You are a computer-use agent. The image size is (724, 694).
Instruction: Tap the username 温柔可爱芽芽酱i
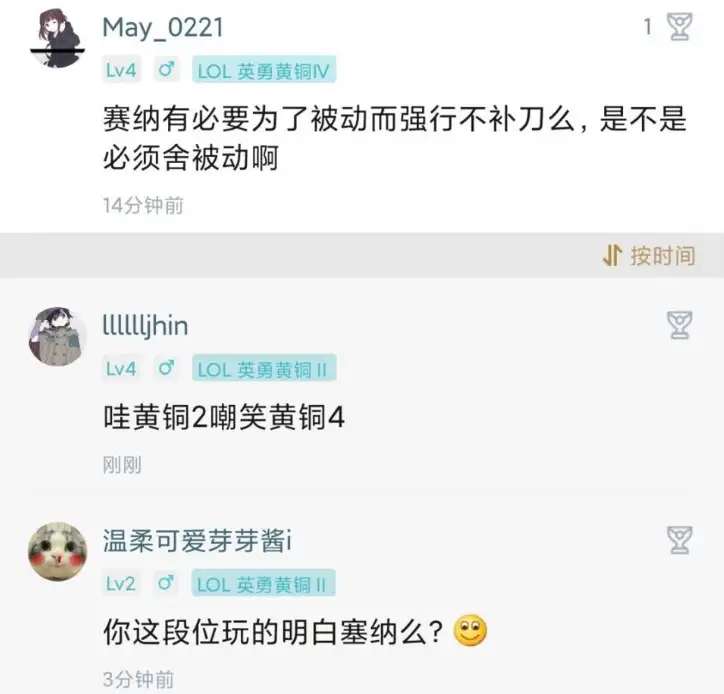(197, 541)
